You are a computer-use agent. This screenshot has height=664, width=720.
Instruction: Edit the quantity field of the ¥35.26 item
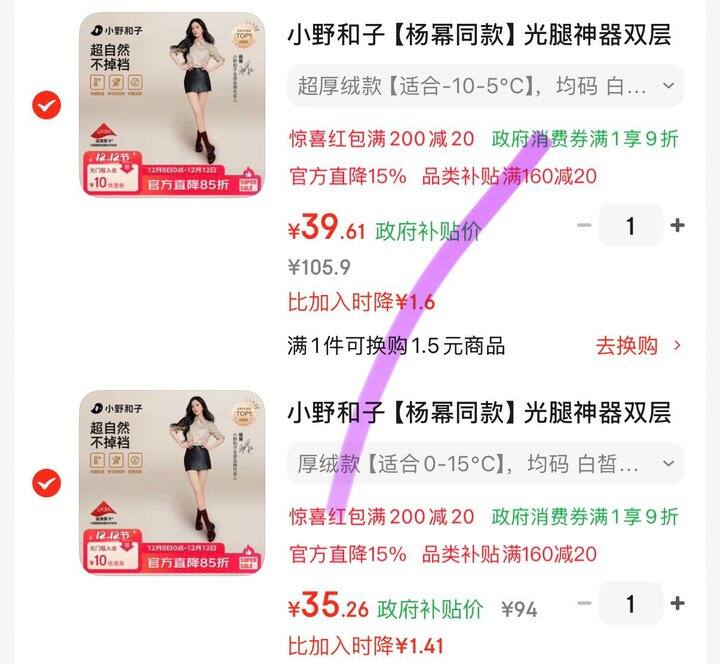tap(630, 604)
